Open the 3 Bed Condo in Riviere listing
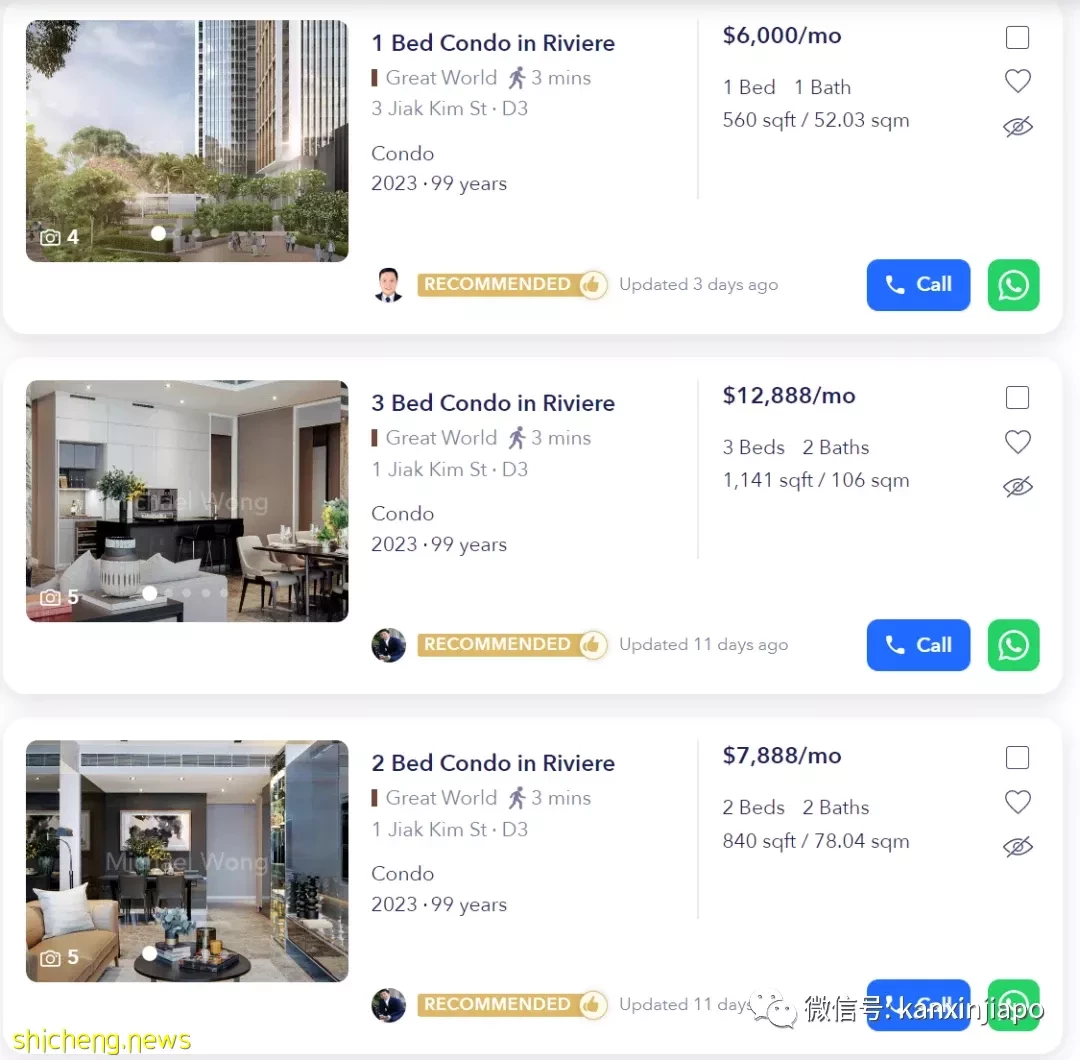Screen dimensions: 1080x1060 click(493, 403)
